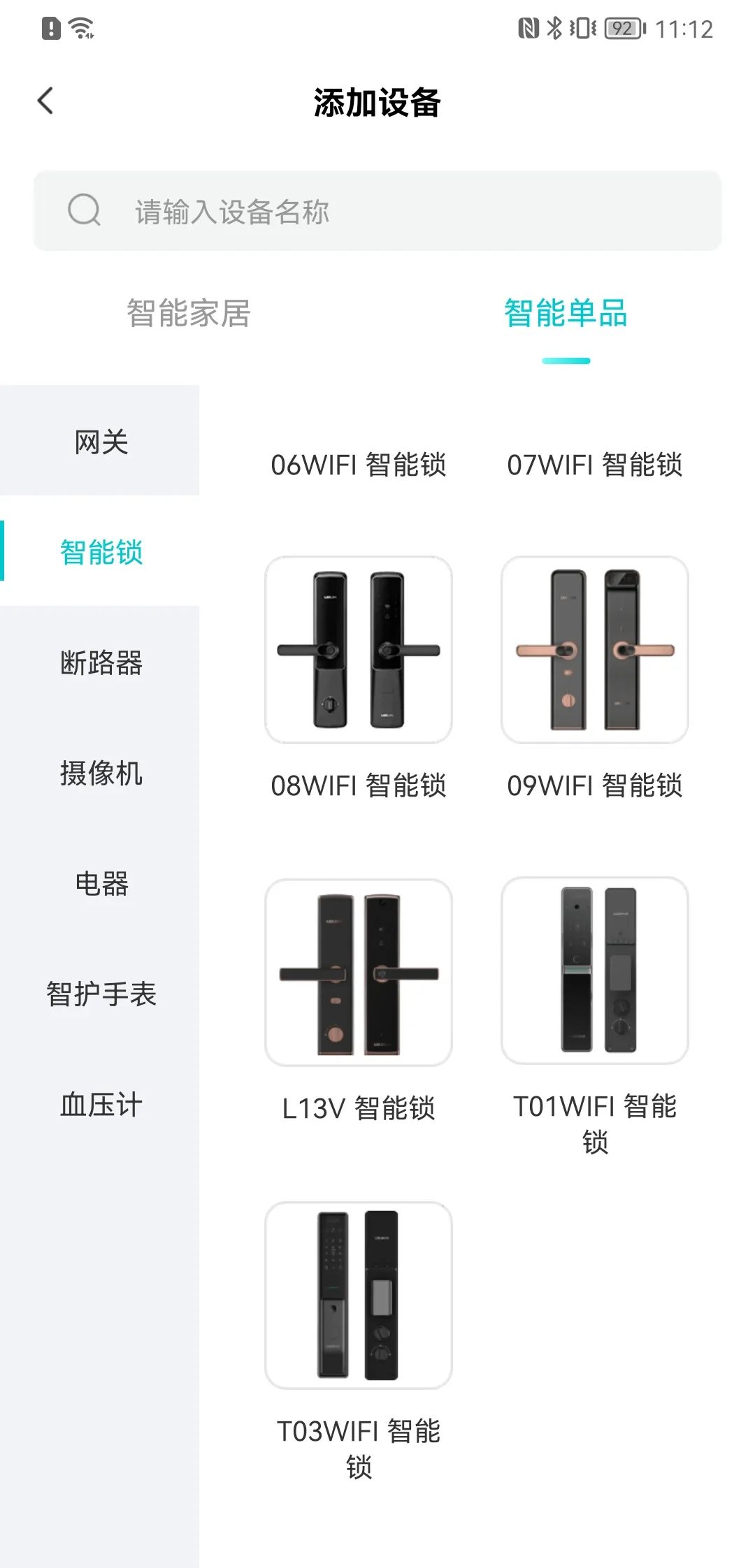Open the 电器 category
Screen dimensions: 755x1568
point(101,883)
